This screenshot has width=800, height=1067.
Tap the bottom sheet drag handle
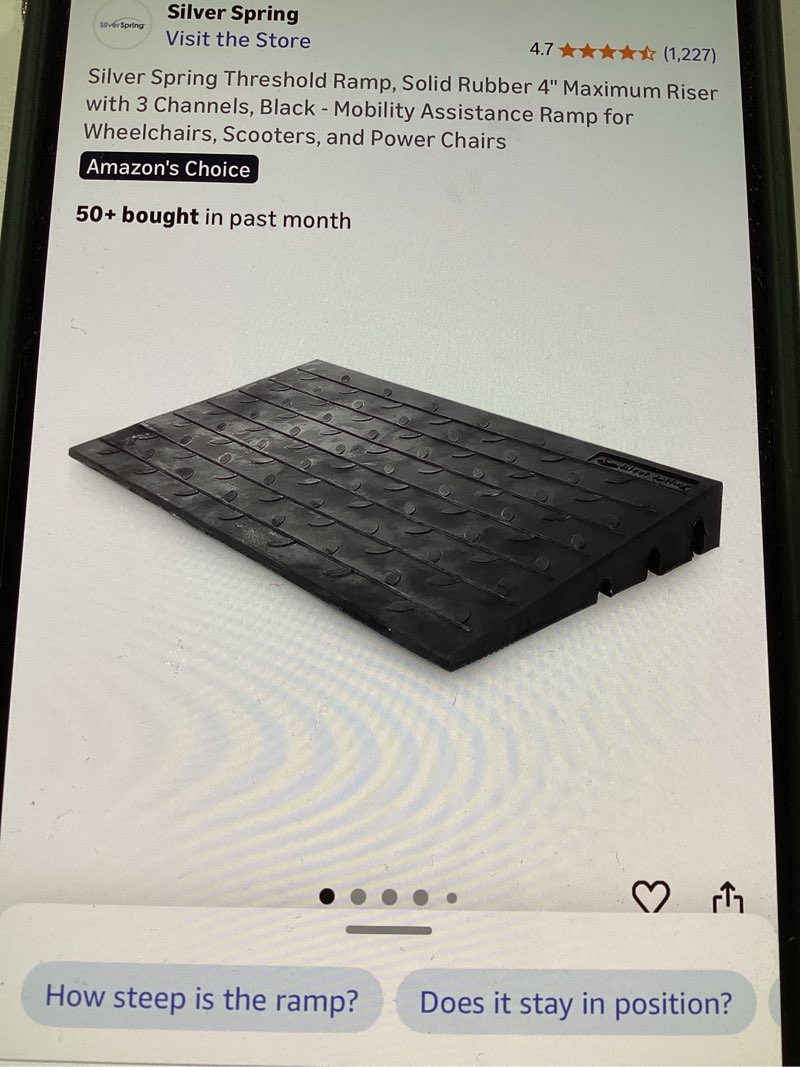tap(389, 930)
